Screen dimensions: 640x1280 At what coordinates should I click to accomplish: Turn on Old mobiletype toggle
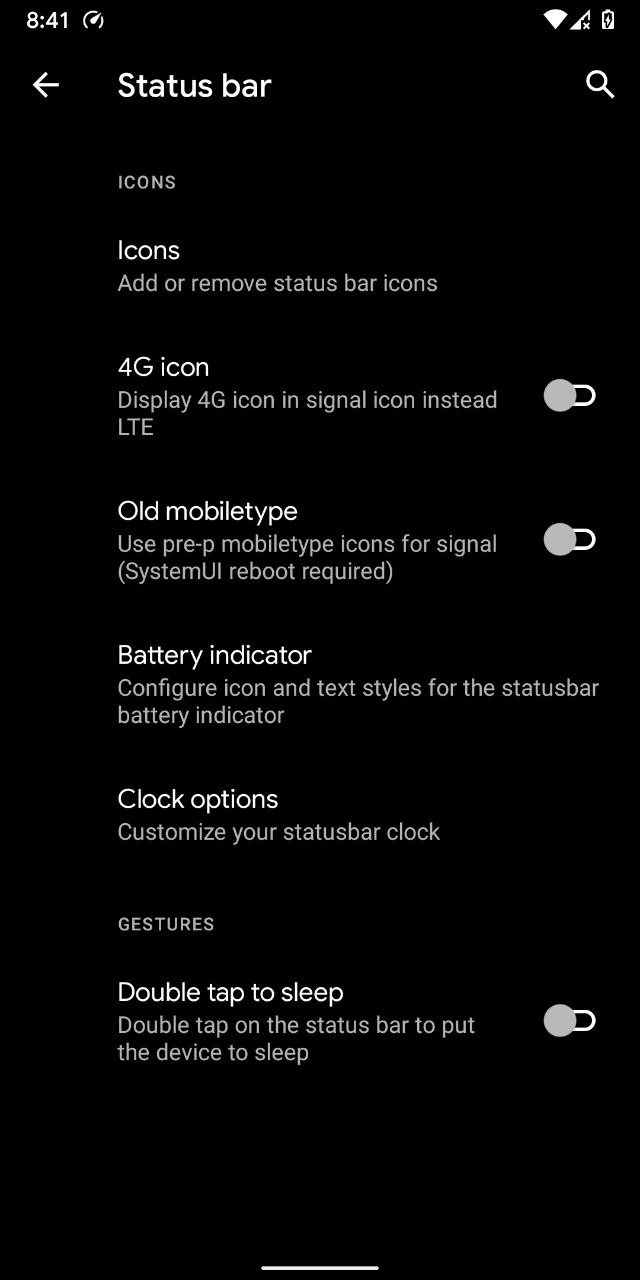[x=569, y=540]
